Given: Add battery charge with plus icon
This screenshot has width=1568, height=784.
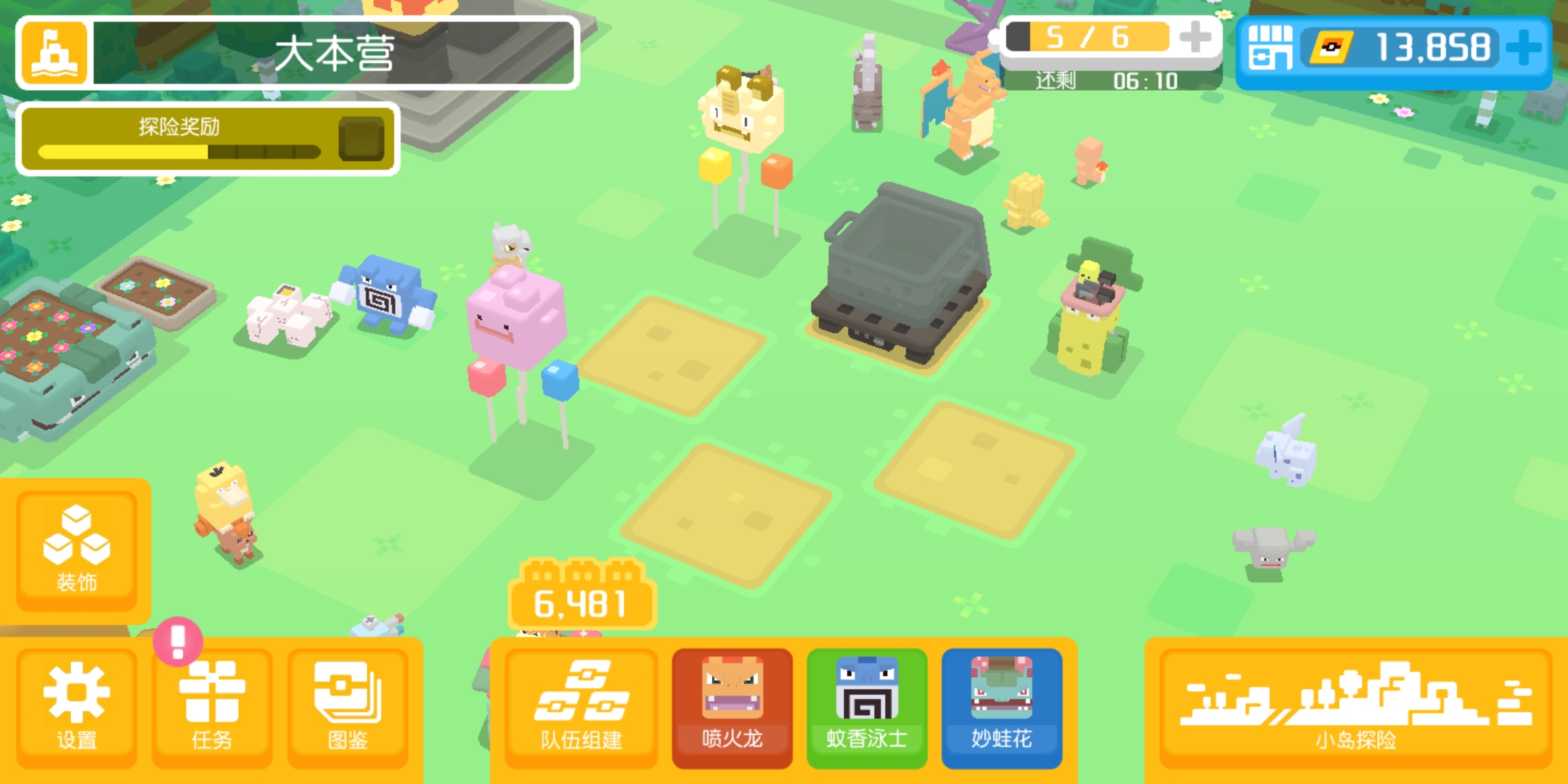Looking at the screenshot, I should 1195,38.
